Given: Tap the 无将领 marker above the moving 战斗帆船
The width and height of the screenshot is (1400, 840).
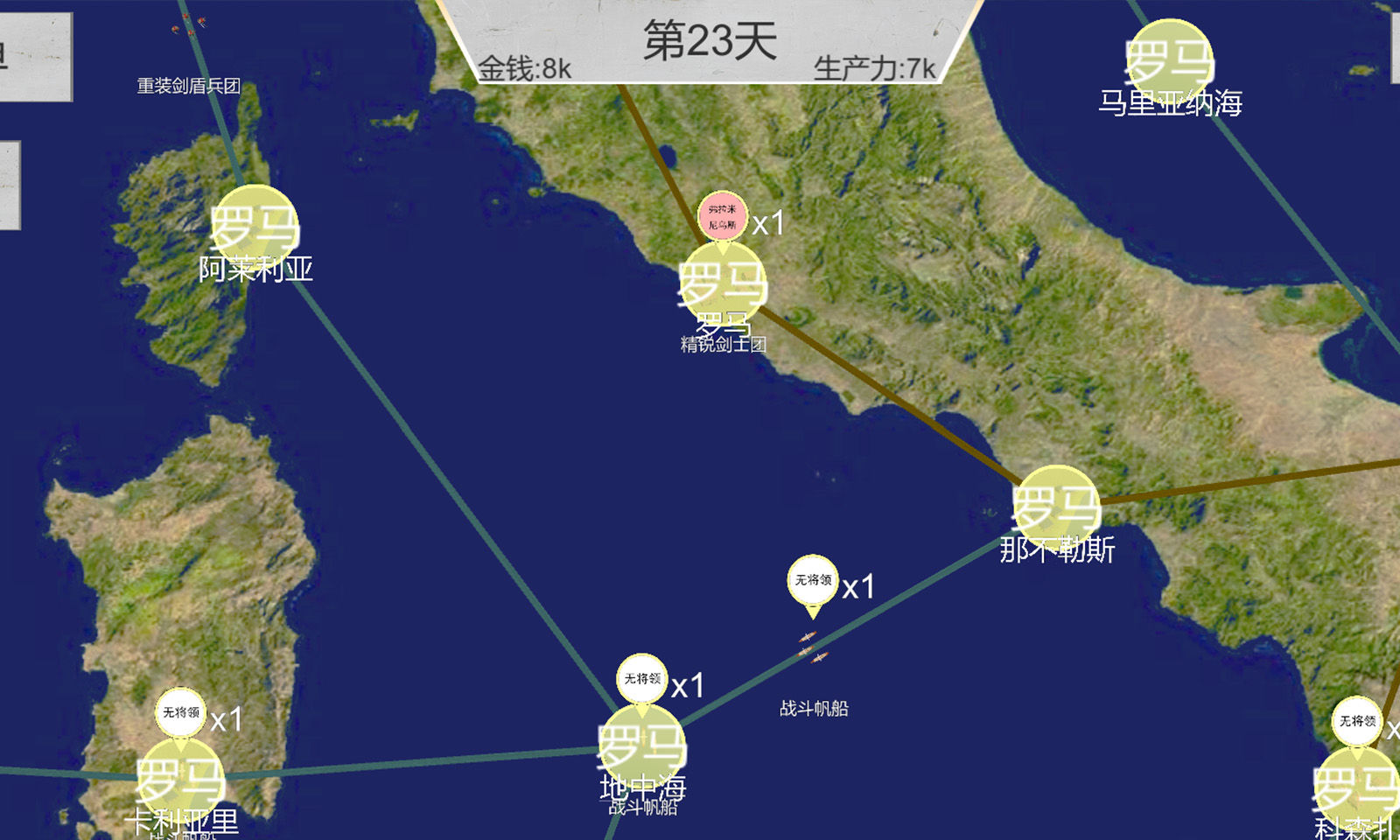Looking at the screenshot, I should (x=813, y=580).
